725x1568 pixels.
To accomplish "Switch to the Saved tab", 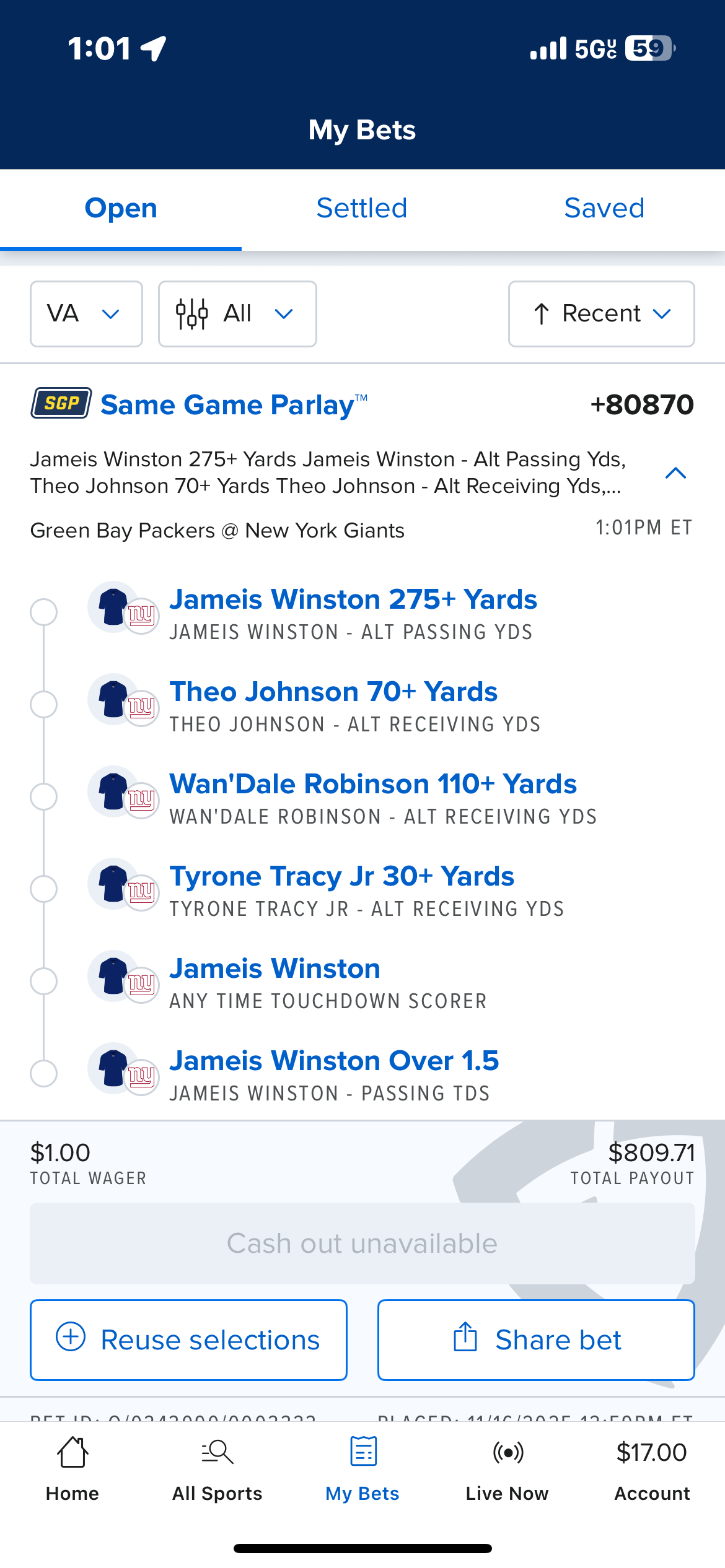I will point(604,208).
